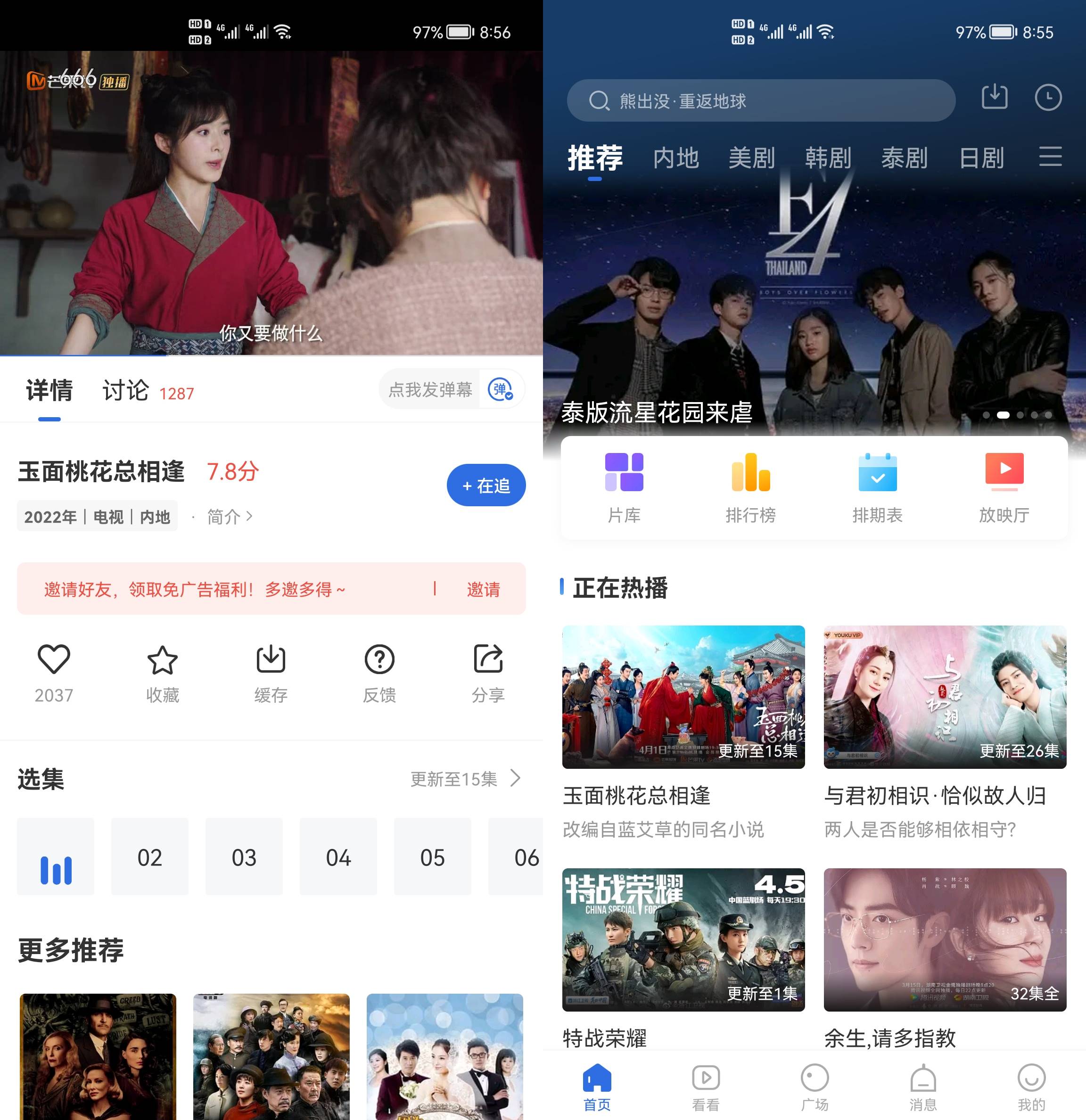Open the search box showing 熊出没·重返地球
This screenshot has height=1120, width=1086.
click(x=760, y=100)
